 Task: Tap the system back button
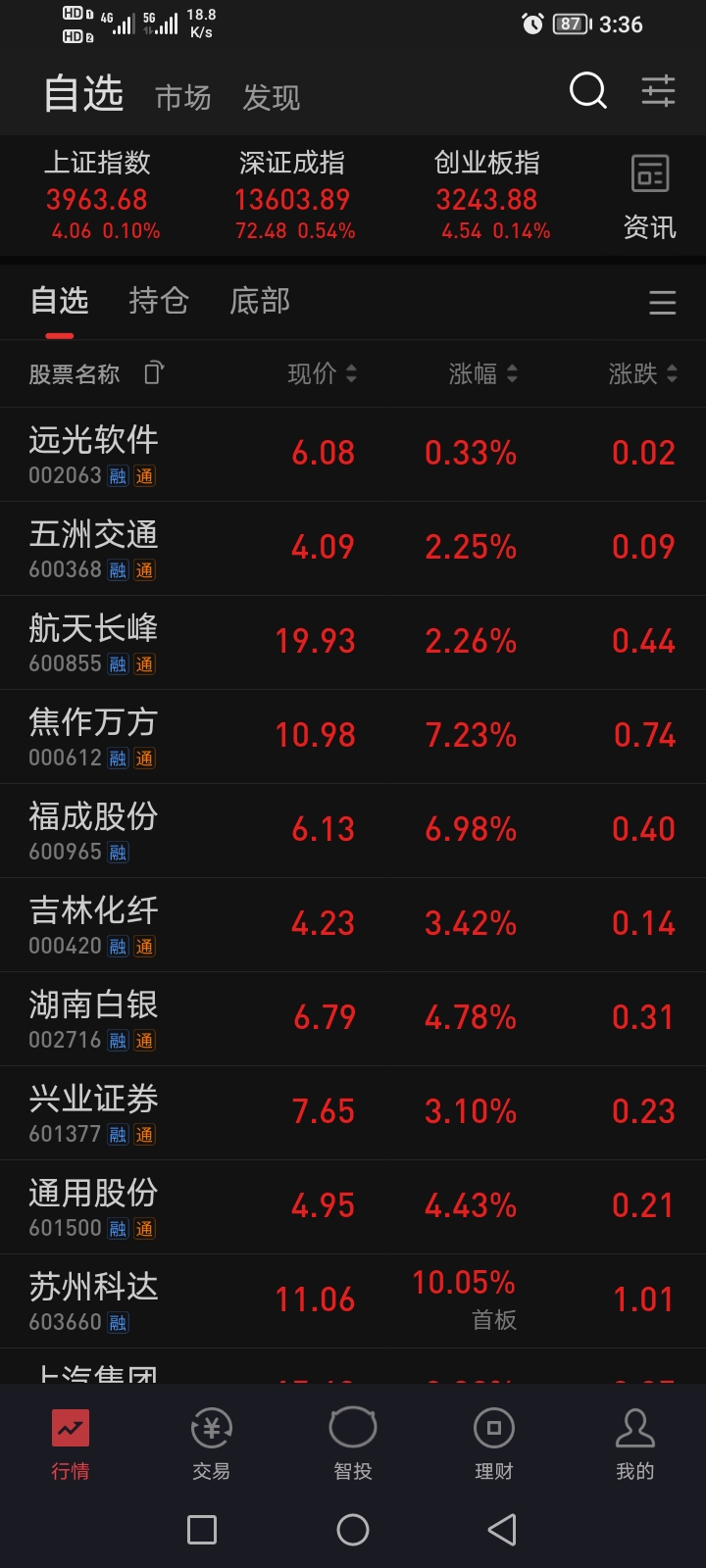tap(502, 1529)
